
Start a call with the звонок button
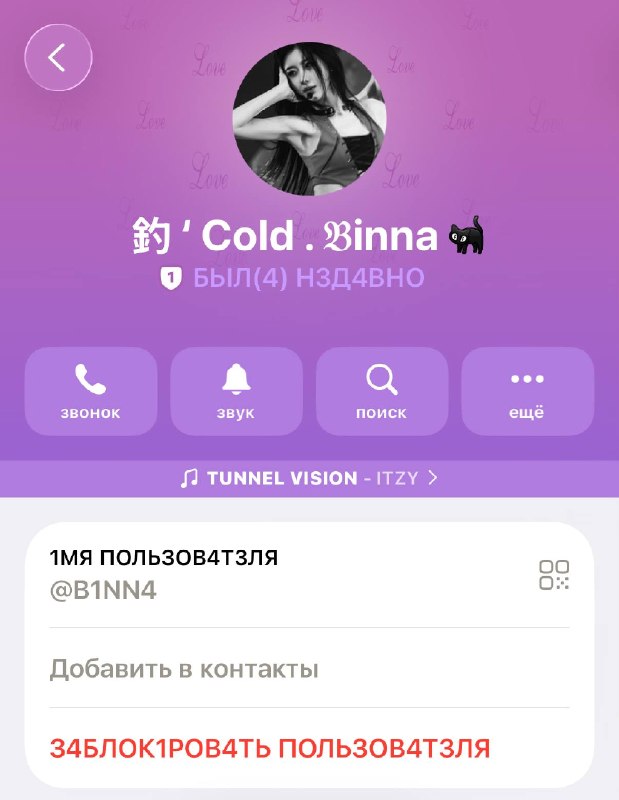point(91,391)
